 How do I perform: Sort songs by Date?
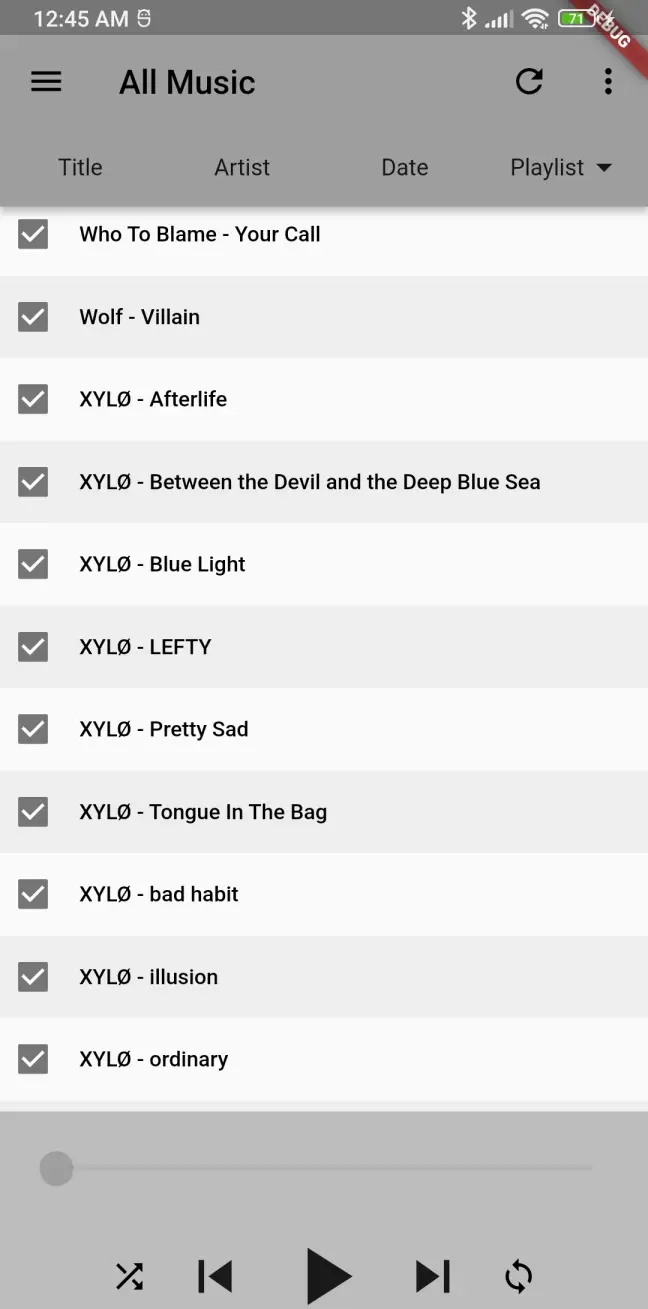pos(404,167)
